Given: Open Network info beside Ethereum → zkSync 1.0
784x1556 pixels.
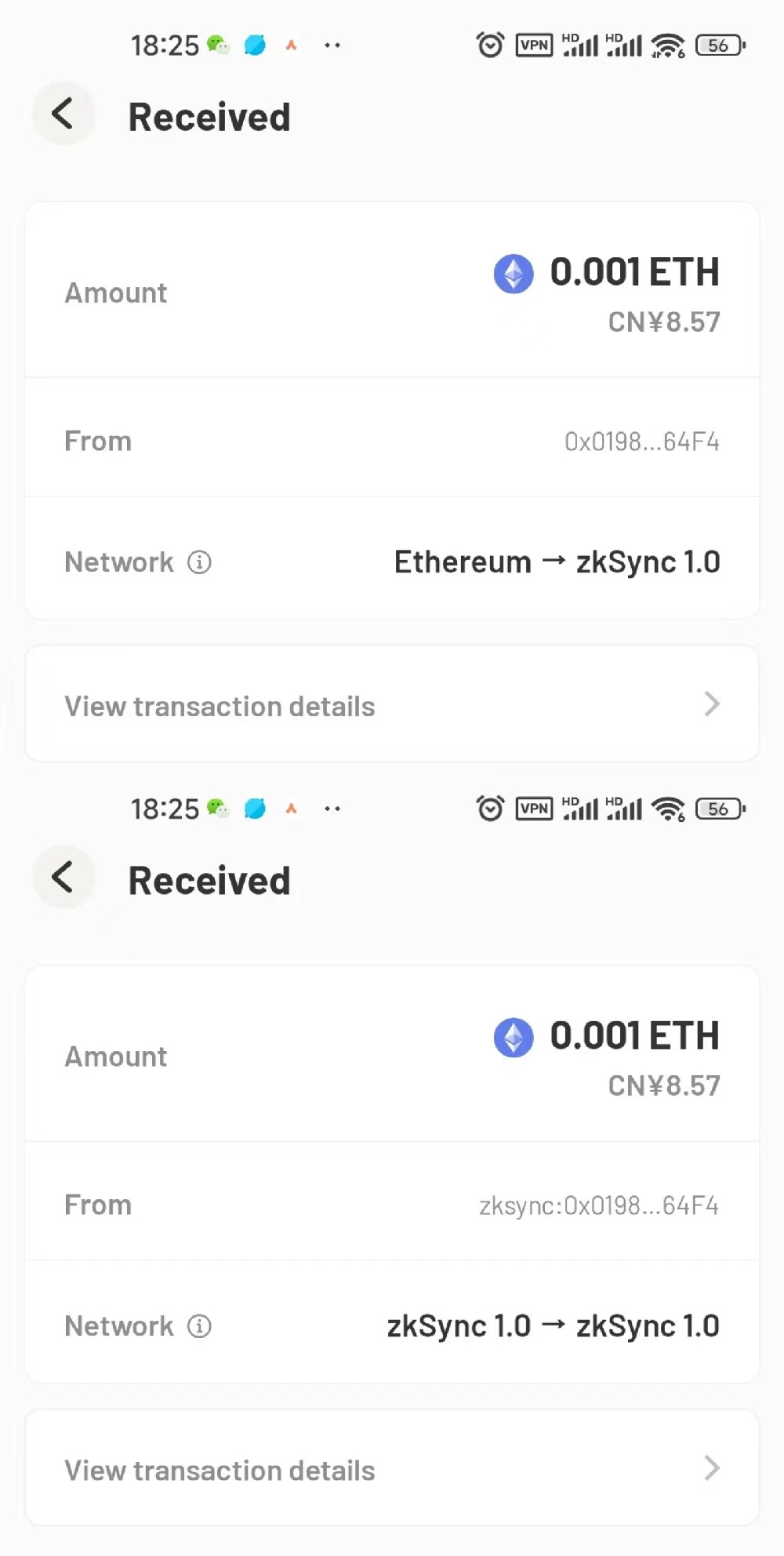Looking at the screenshot, I should point(199,562).
